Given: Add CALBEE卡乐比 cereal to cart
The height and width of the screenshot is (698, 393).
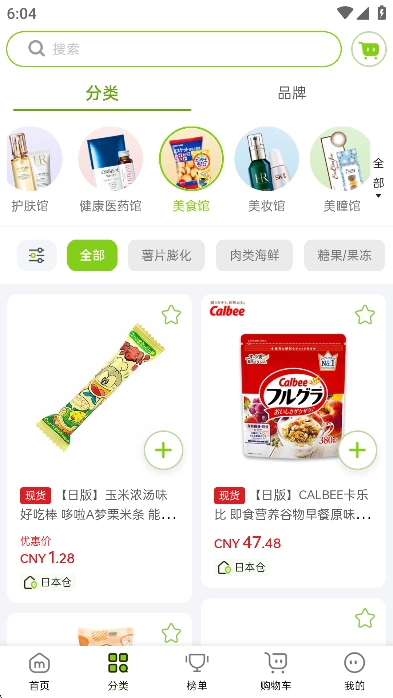Looking at the screenshot, I should point(357,450).
